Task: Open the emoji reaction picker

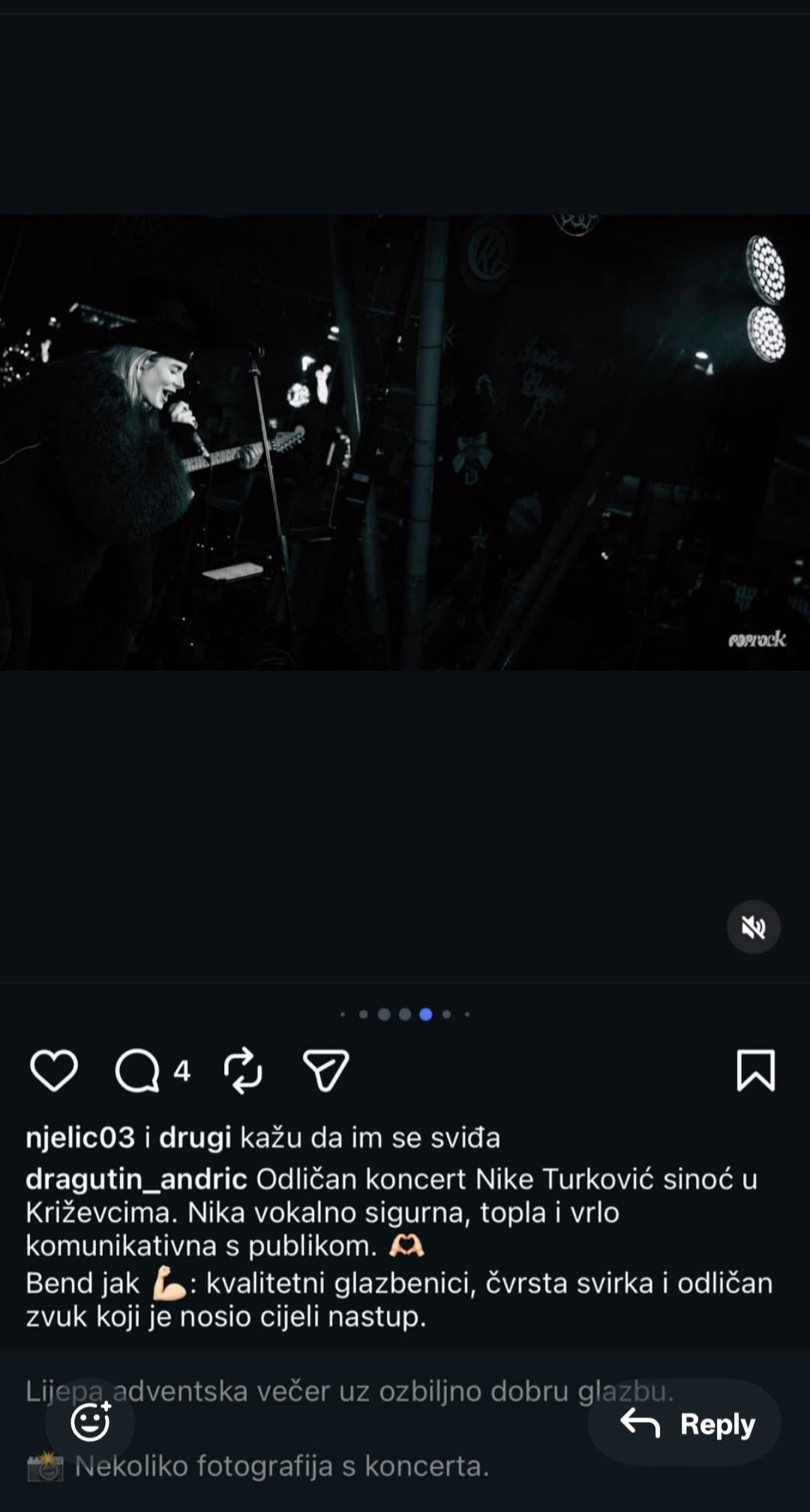Action: tap(90, 1422)
